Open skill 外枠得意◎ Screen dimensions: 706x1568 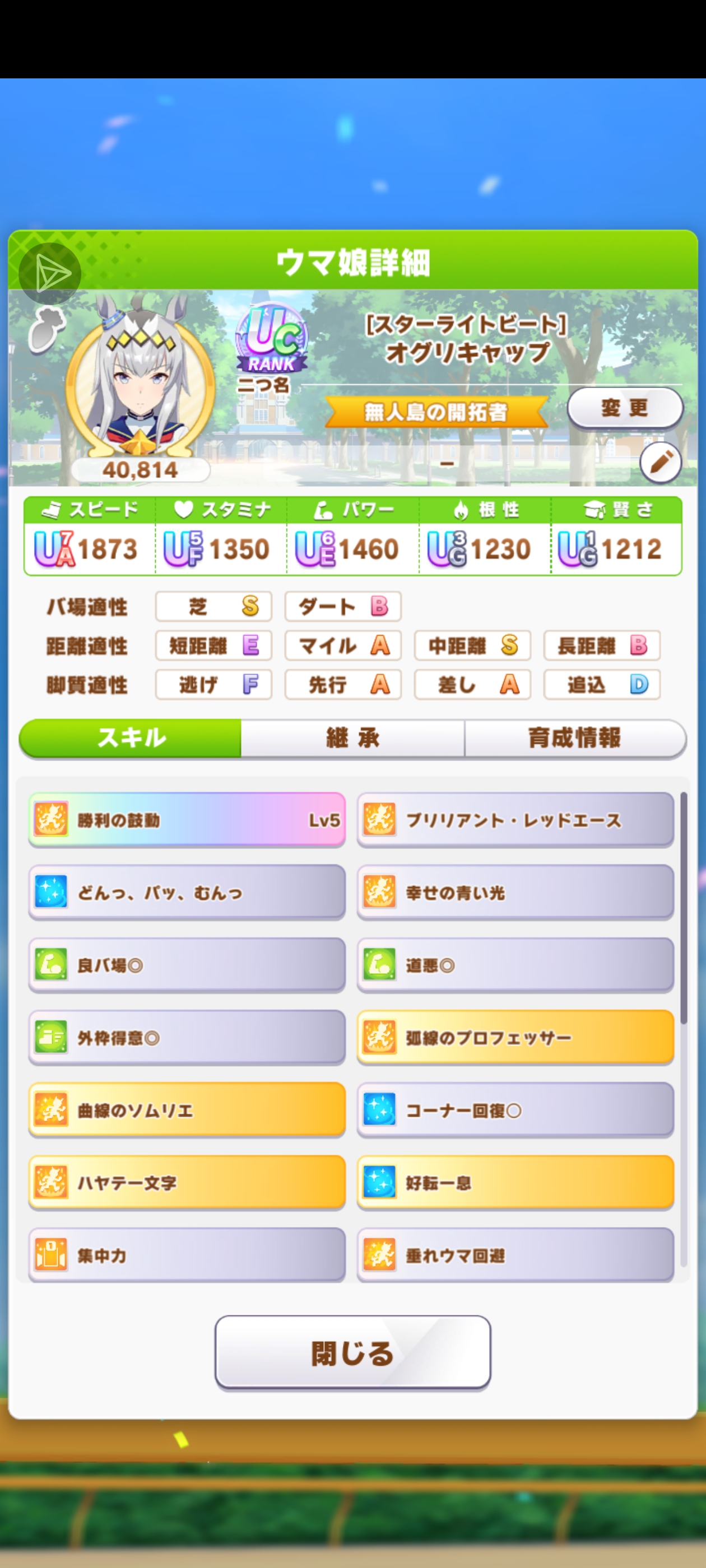187,1037
